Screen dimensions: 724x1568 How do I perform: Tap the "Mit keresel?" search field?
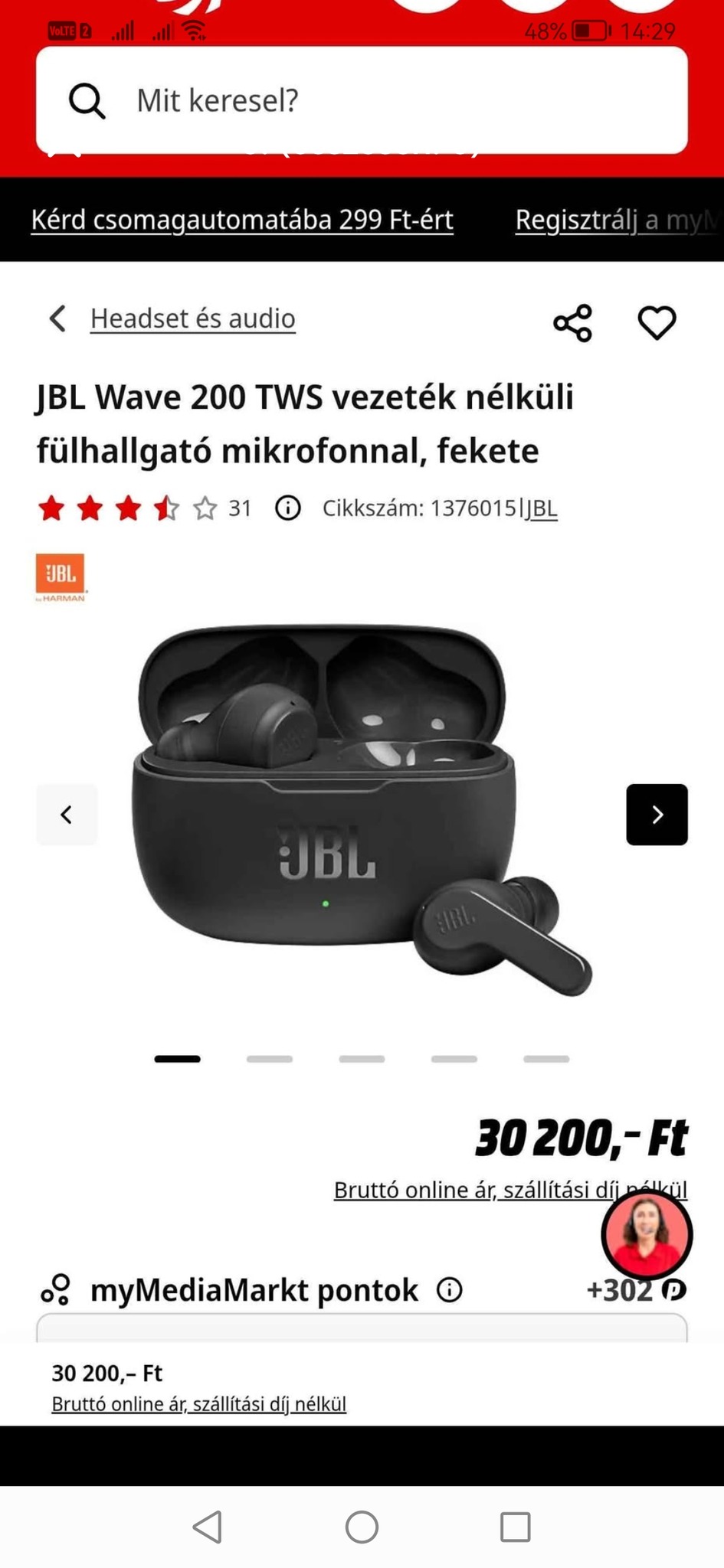(x=362, y=100)
